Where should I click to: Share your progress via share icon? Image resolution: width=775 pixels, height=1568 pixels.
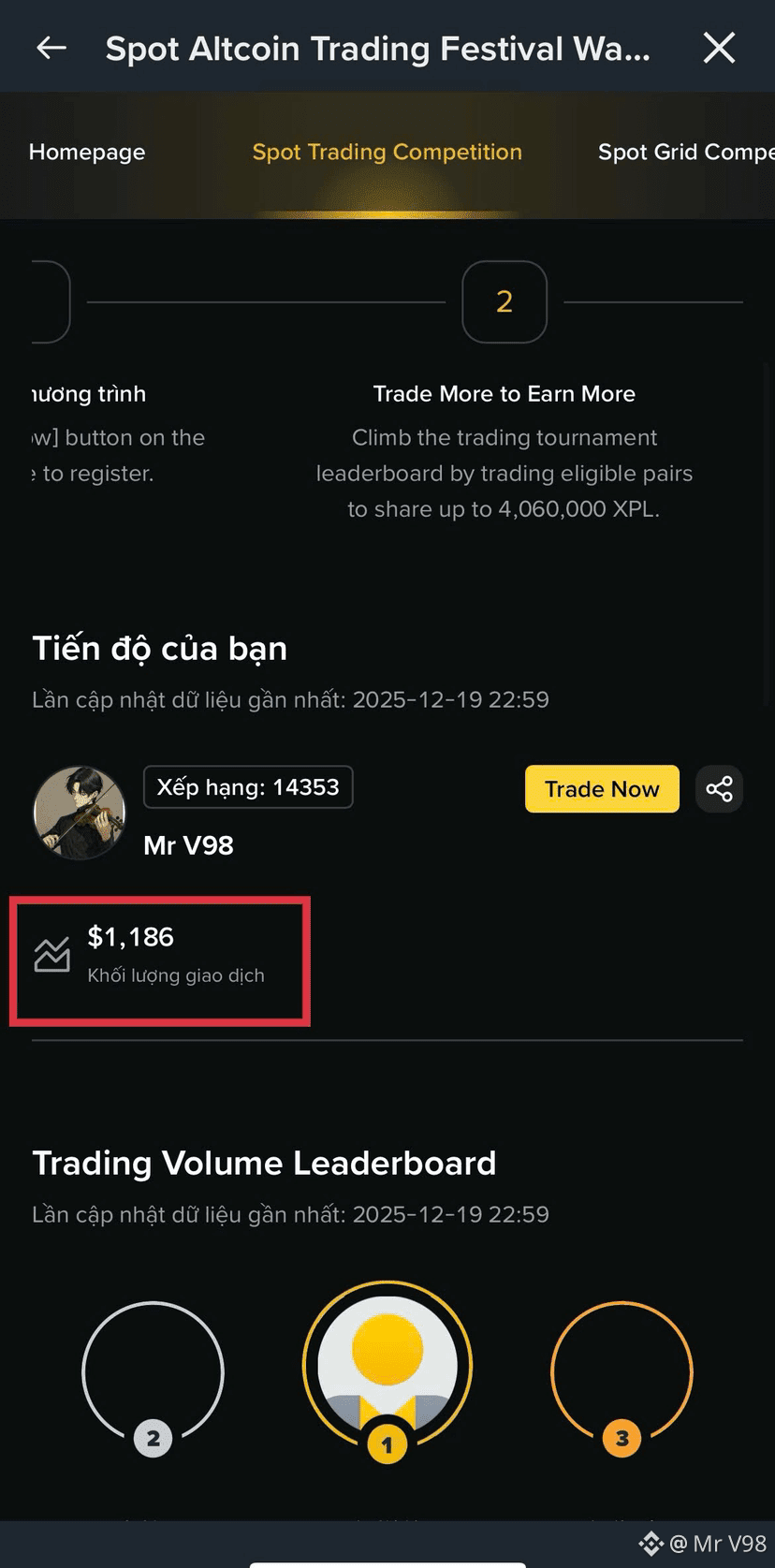[x=719, y=789]
